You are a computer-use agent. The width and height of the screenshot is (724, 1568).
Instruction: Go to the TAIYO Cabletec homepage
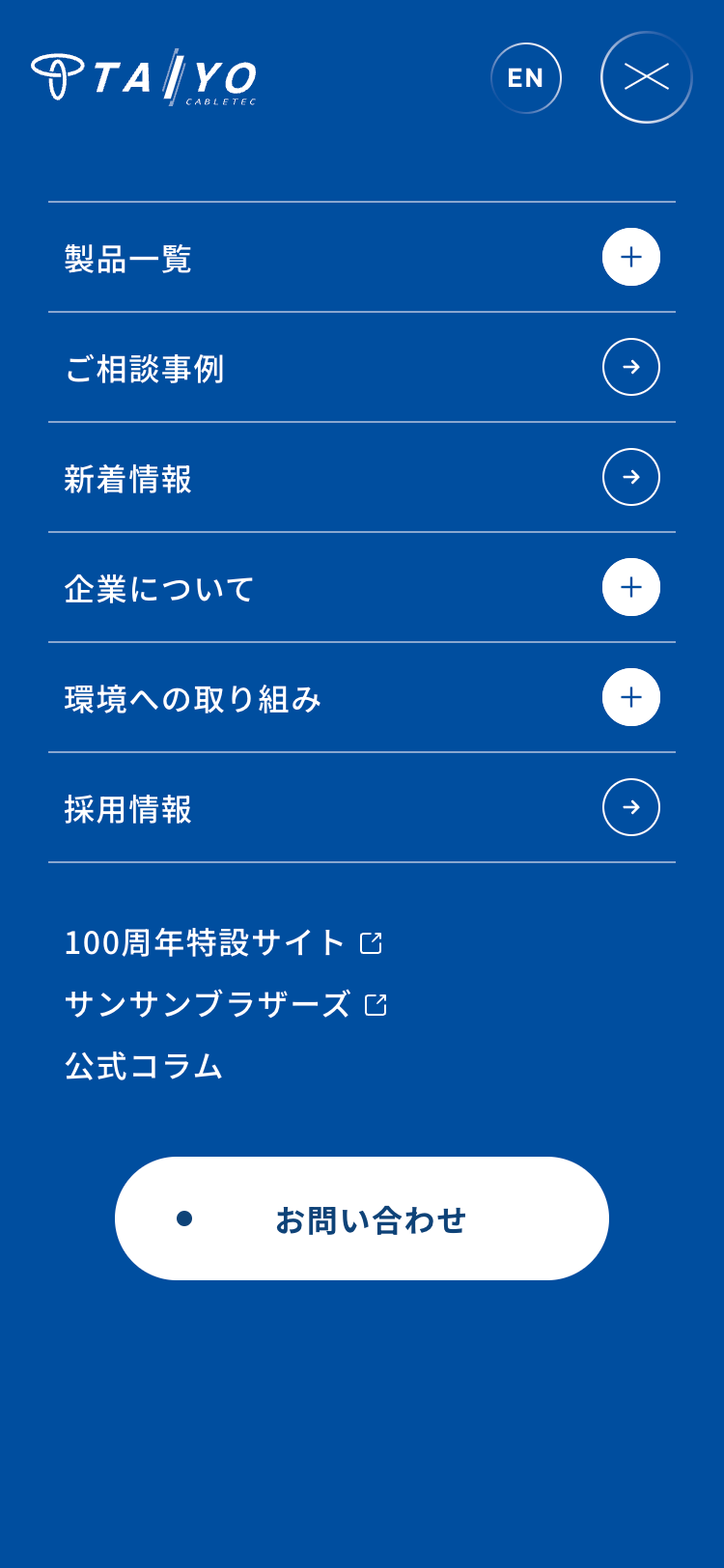tap(144, 77)
